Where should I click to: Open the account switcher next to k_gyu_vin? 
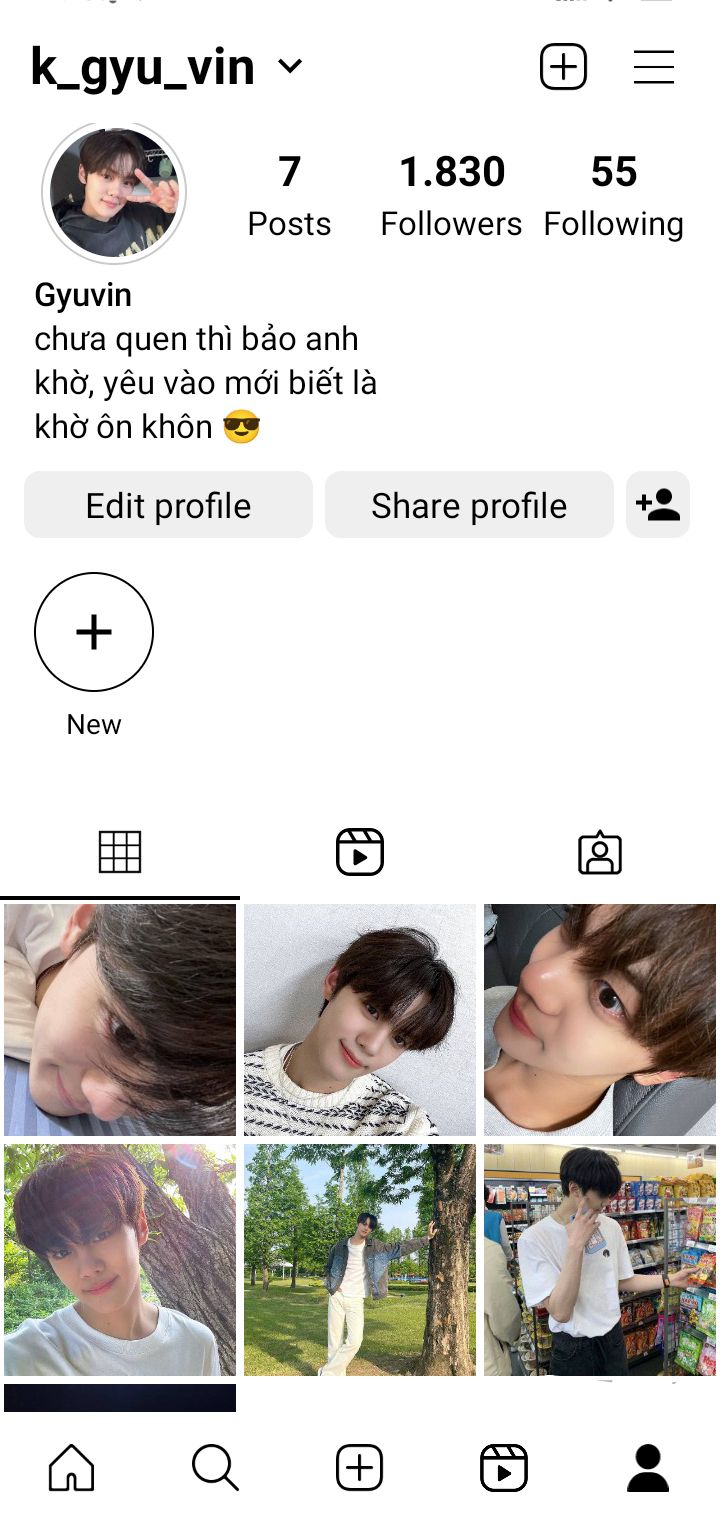[289, 67]
